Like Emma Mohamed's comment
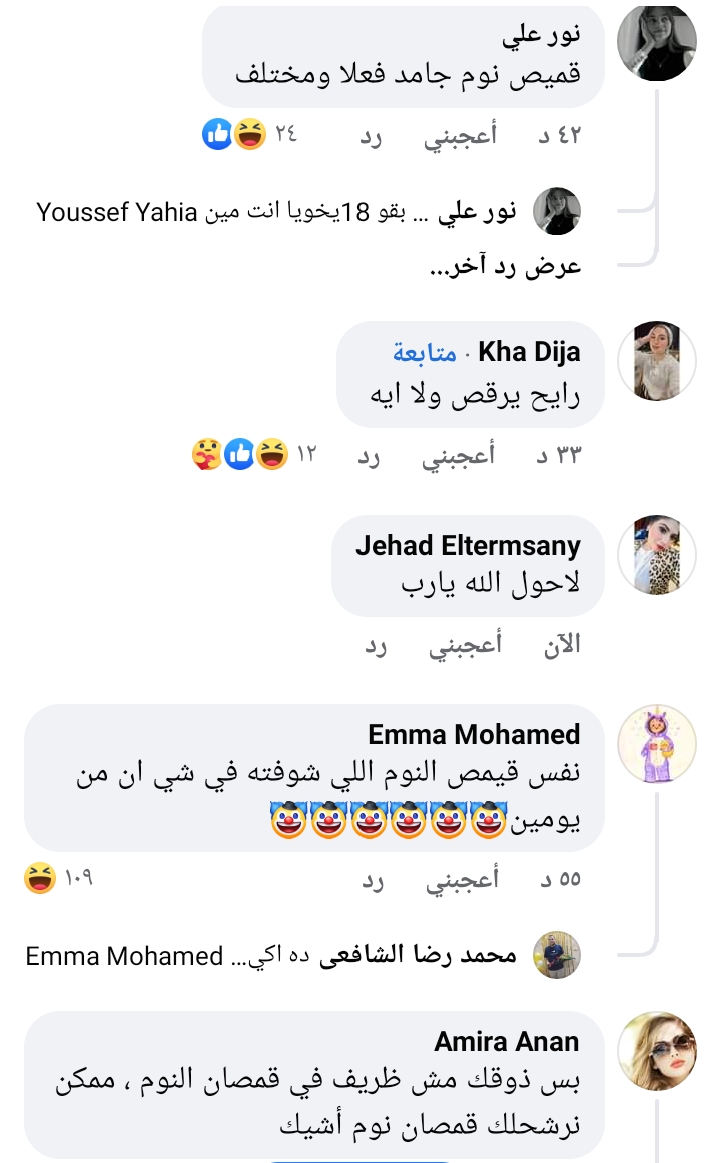Image resolution: width=720 pixels, height=1163 pixels. 461,879
